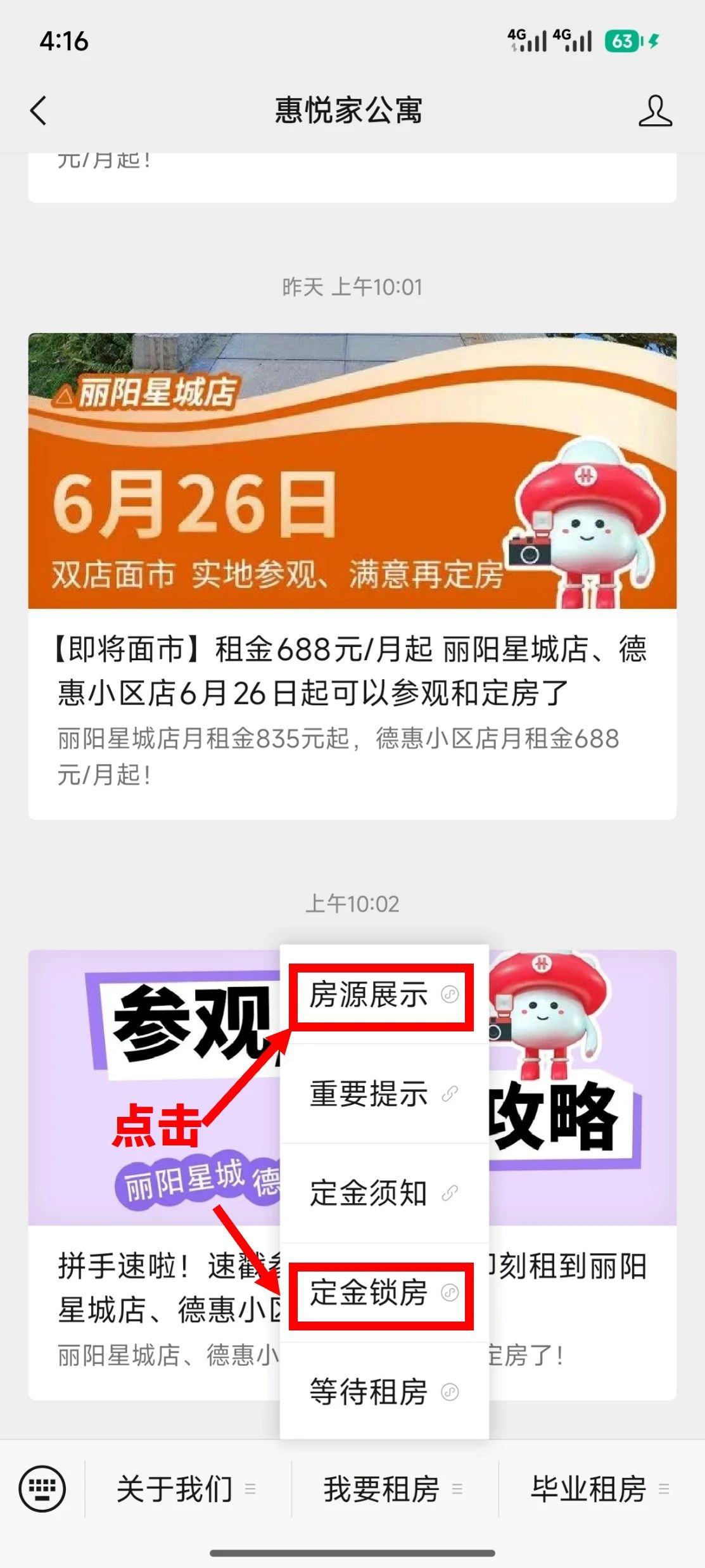Select 房源展示 from the popup menu
The height and width of the screenshot is (1568, 705).
(381, 995)
